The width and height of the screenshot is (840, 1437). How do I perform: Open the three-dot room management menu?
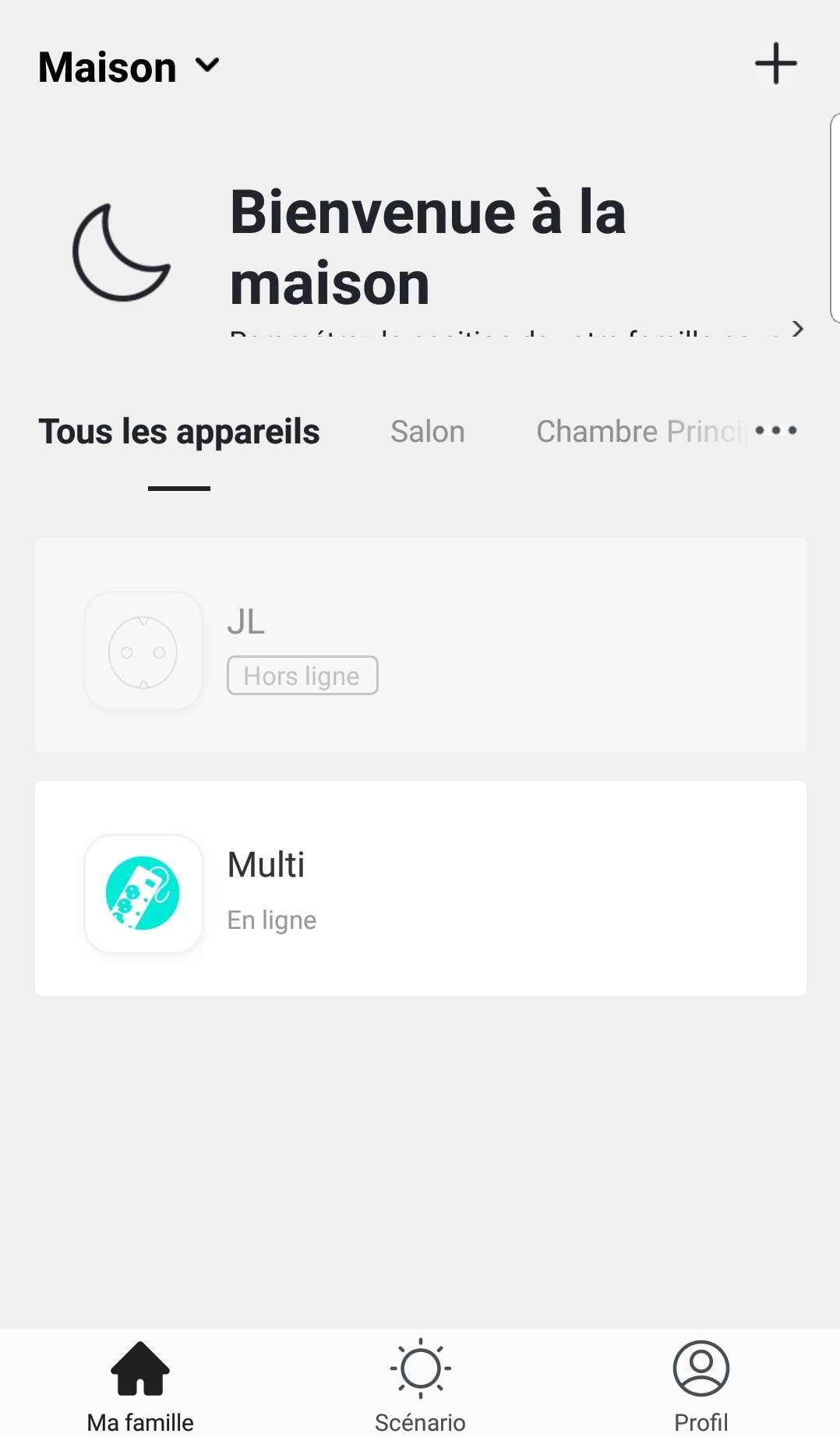point(776,430)
